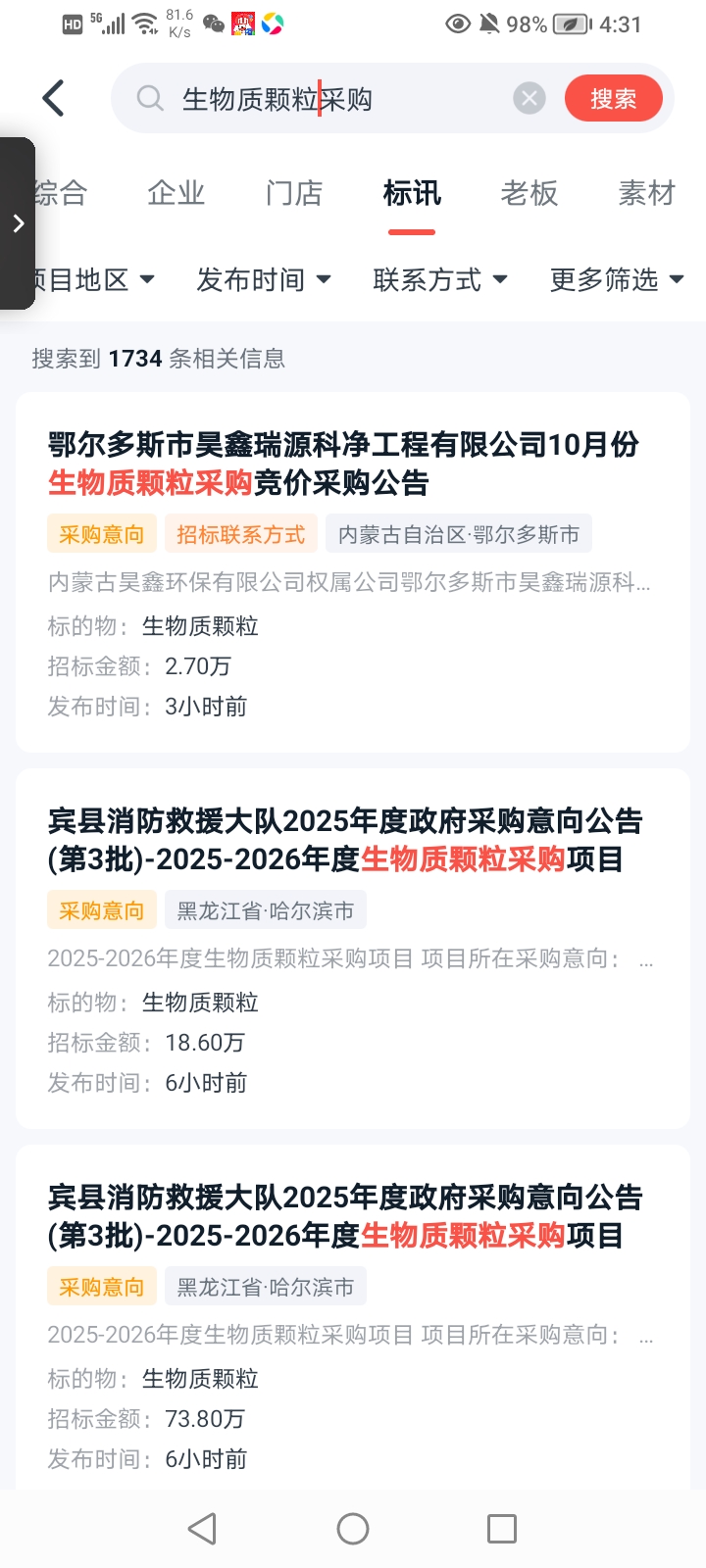706x1568 pixels.
Task: Expand the 联系方式 filter
Action: (x=439, y=280)
